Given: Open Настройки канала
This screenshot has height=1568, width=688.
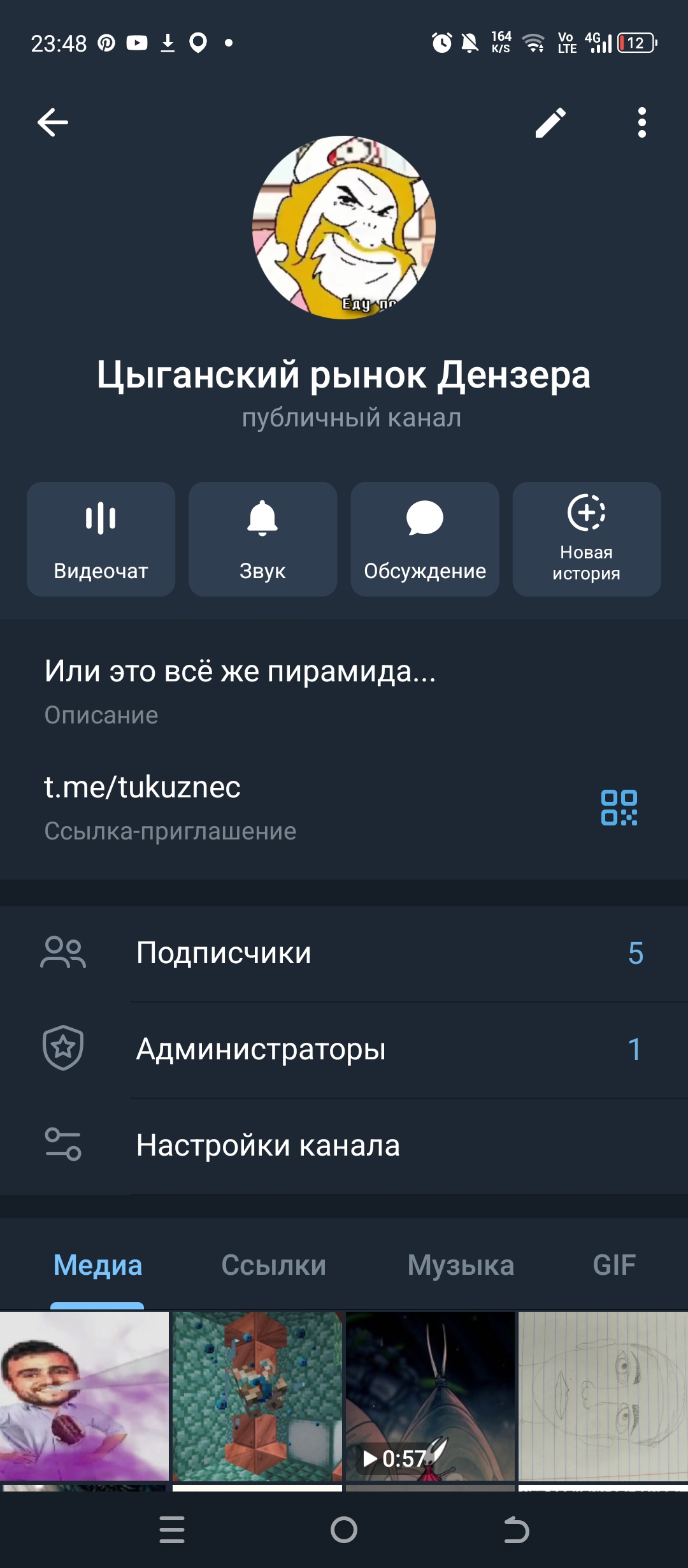Looking at the screenshot, I should [344, 1145].
